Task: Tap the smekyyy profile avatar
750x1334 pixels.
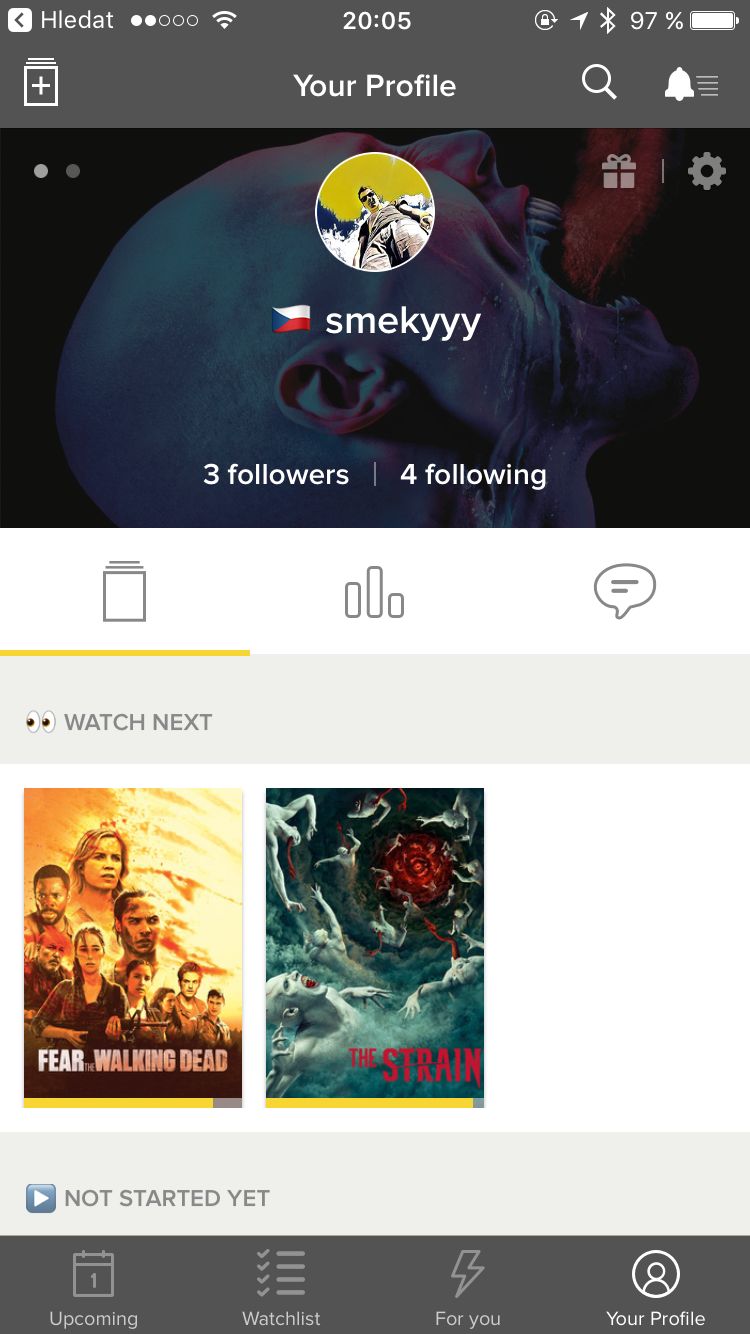Action: [x=375, y=212]
